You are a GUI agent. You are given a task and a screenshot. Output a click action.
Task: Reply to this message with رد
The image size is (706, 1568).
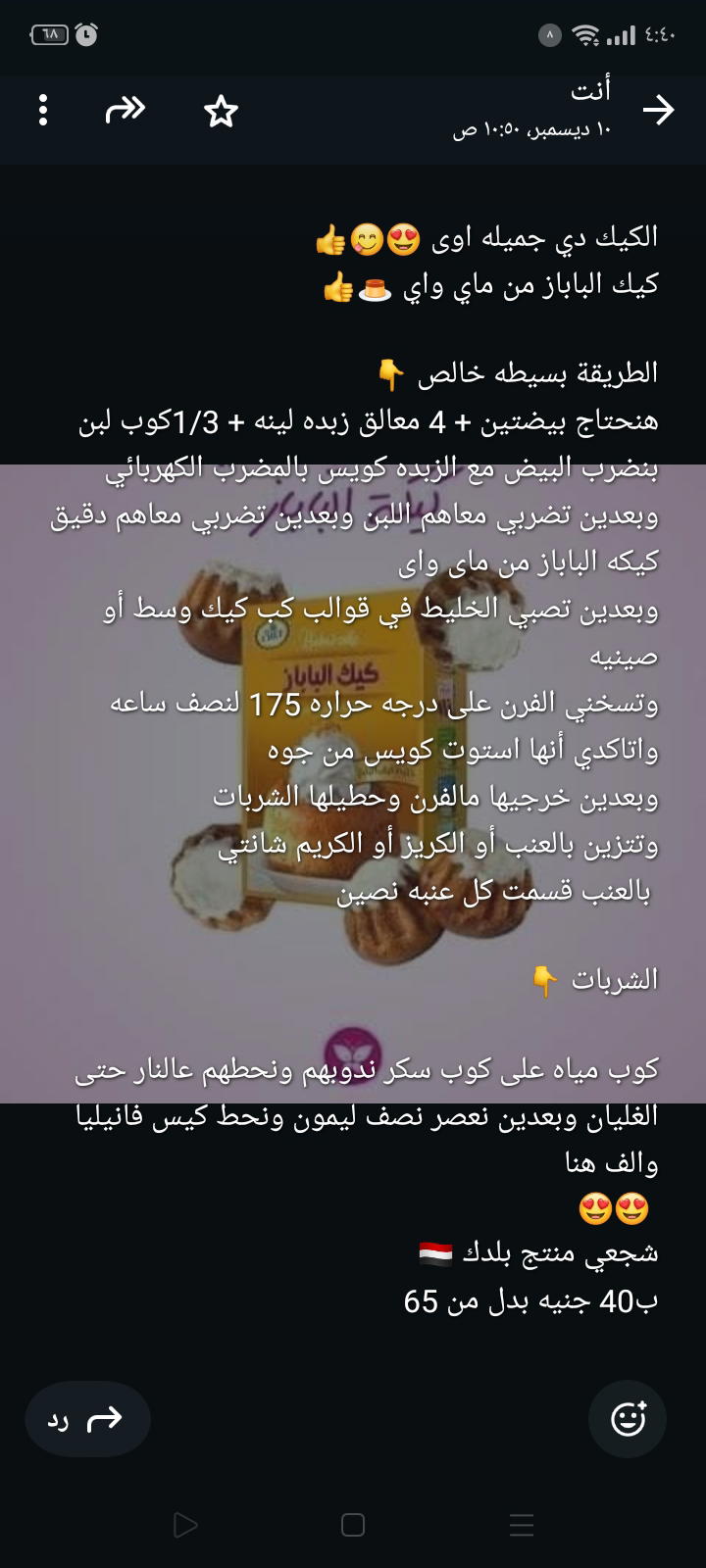coord(87,1419)
